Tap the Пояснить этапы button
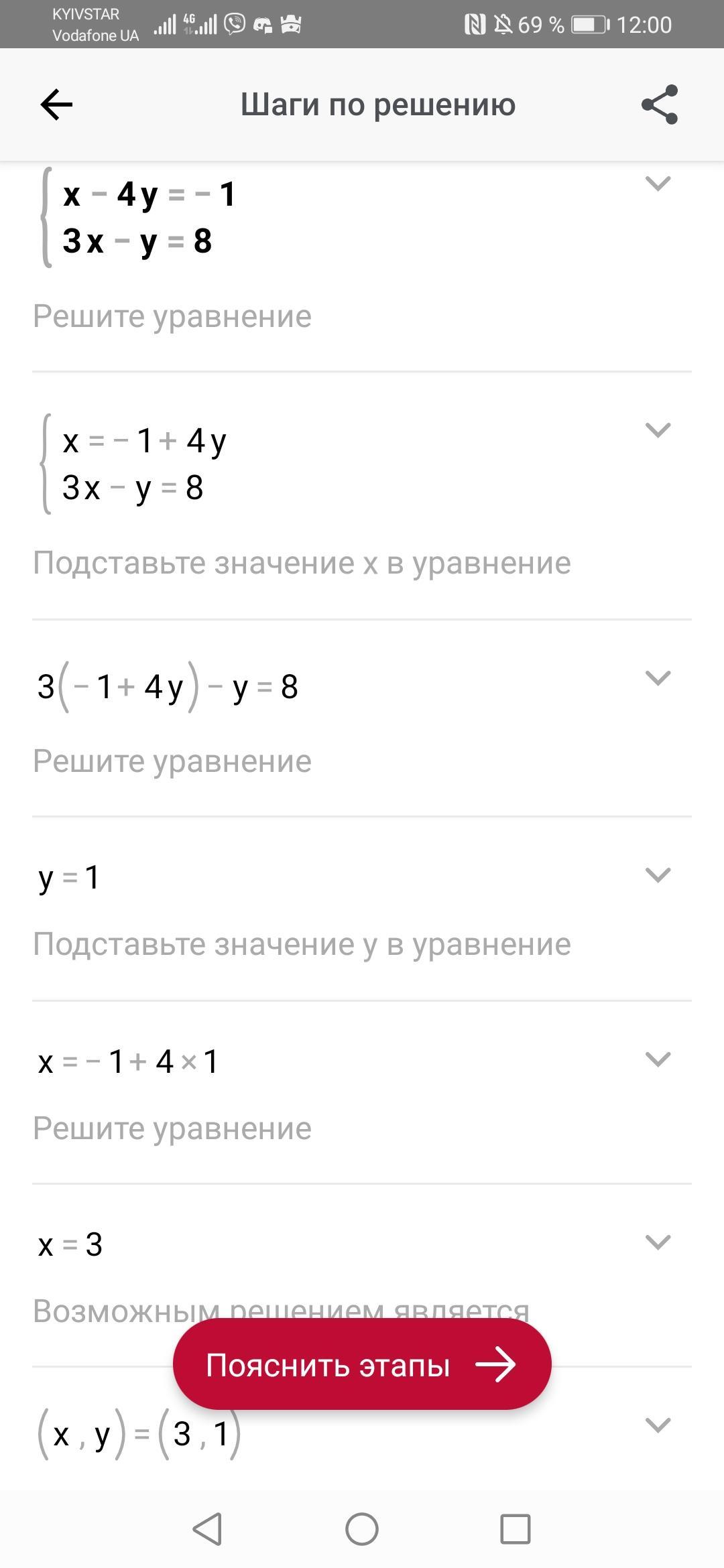724x1568 pixels. (362, 1364)
